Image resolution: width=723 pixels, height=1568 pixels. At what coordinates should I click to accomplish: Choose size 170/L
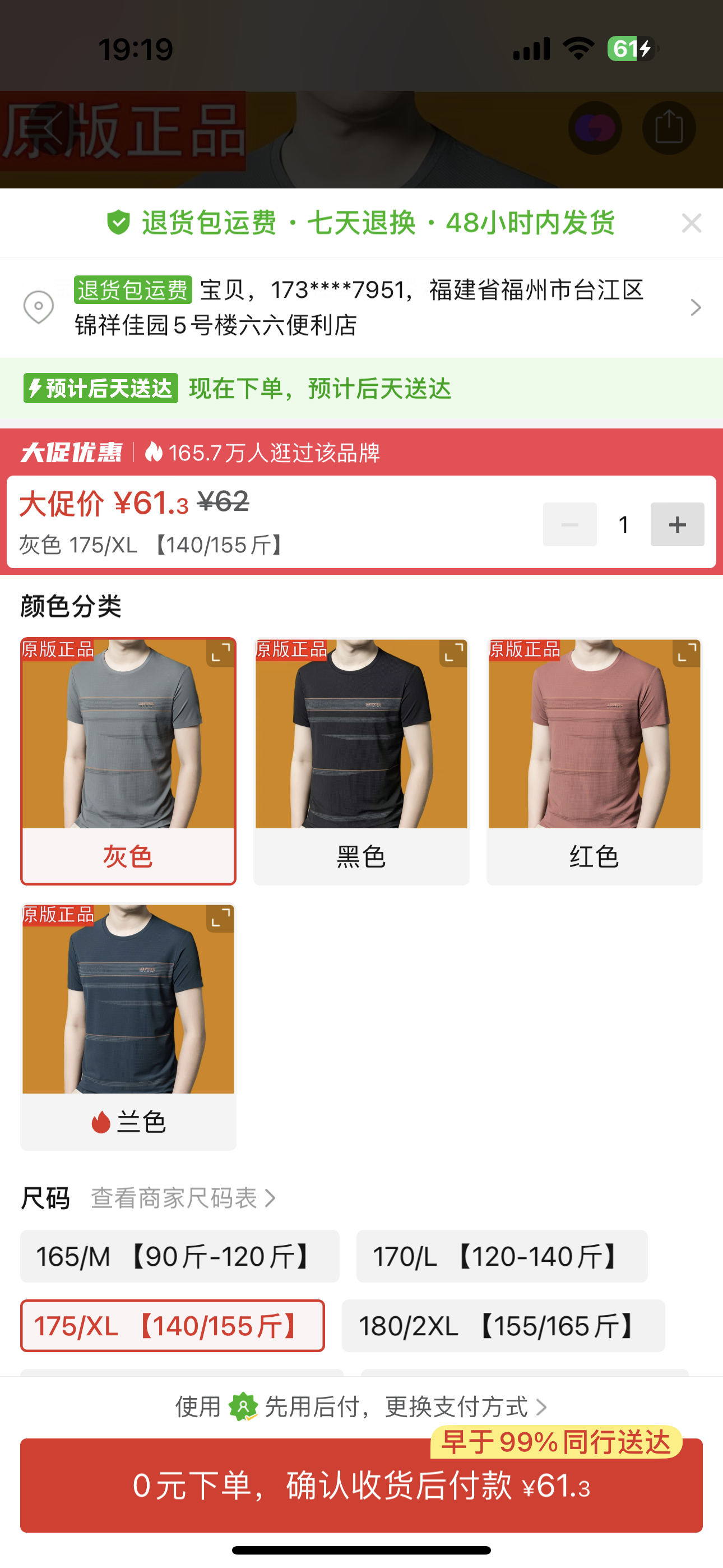pos(502,1256)
